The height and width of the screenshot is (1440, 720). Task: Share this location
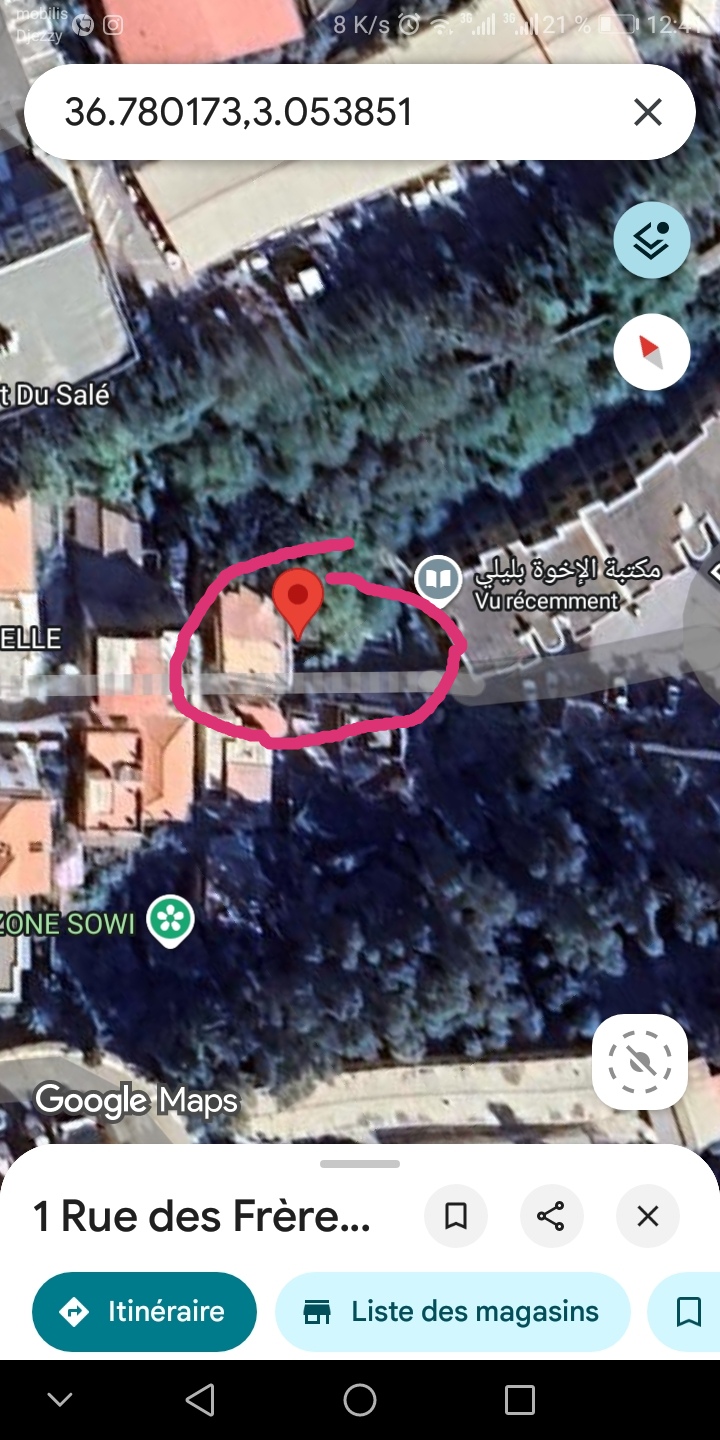coord(551,1216)
